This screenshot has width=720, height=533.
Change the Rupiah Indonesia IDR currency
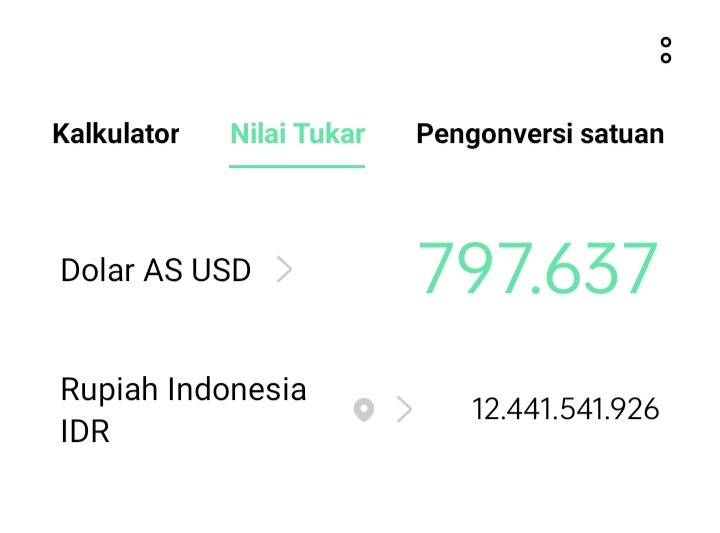click(x=236, y=410)
